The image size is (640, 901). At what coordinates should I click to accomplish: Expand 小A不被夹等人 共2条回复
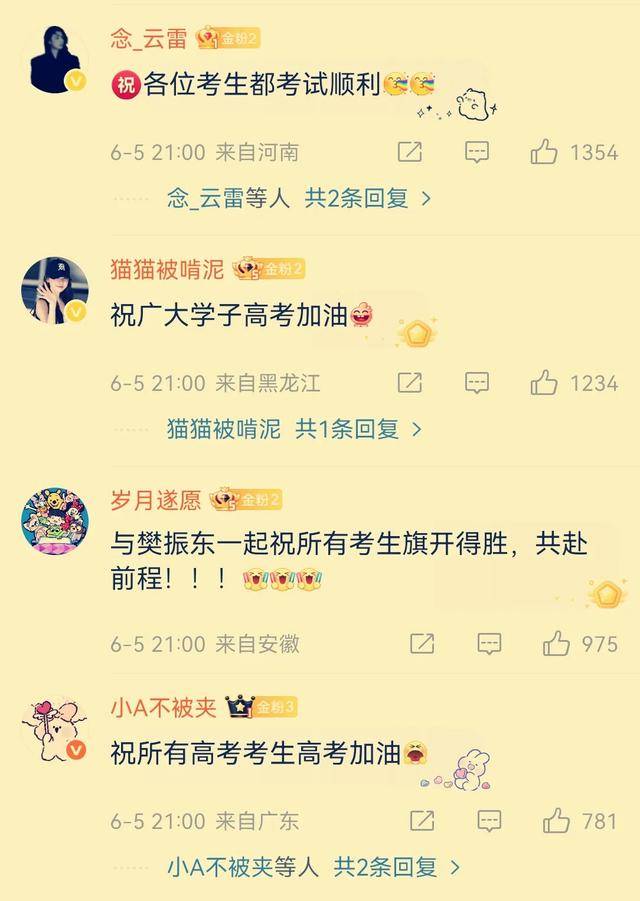(x=313, y=866)
